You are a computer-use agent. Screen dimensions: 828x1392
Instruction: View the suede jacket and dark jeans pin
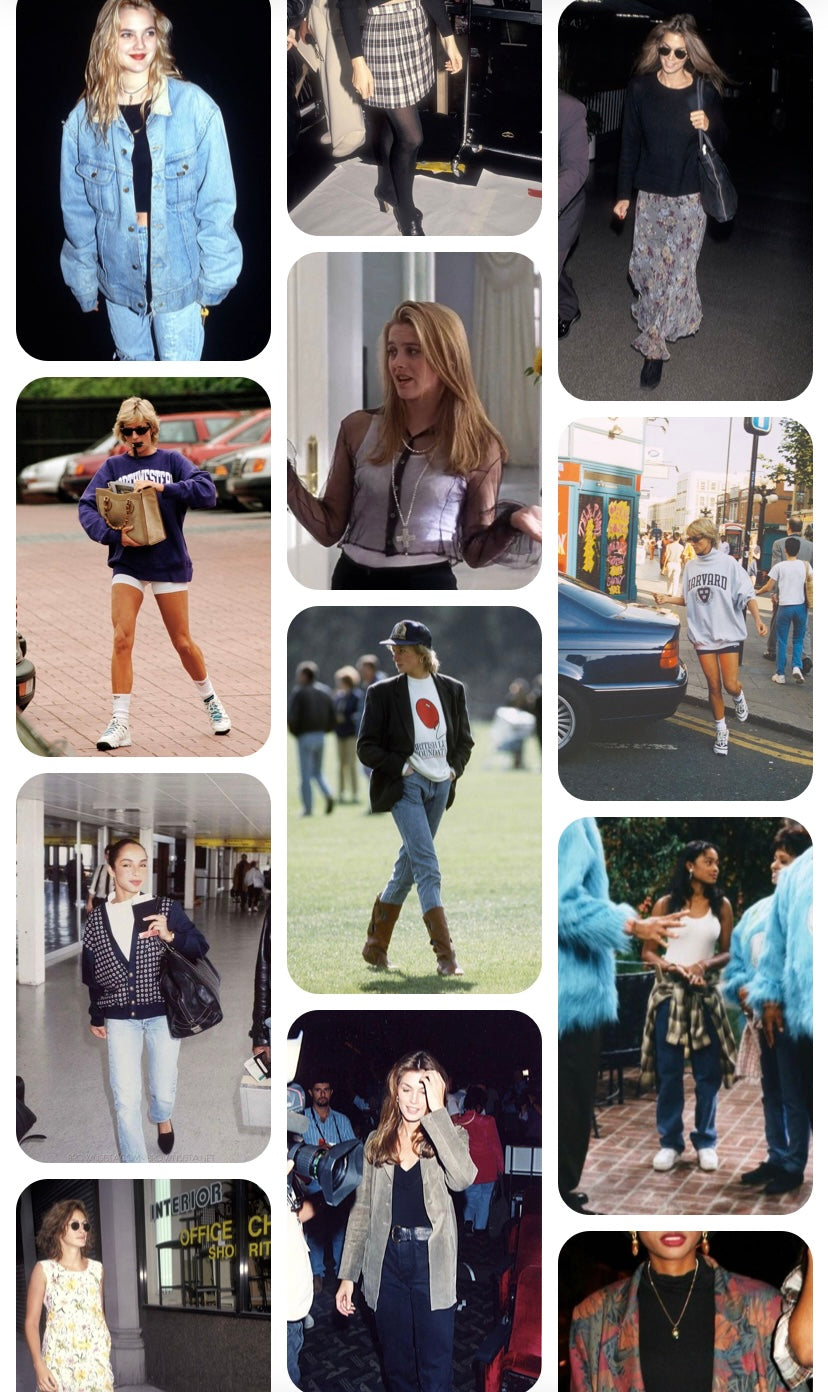point(414,1200)
